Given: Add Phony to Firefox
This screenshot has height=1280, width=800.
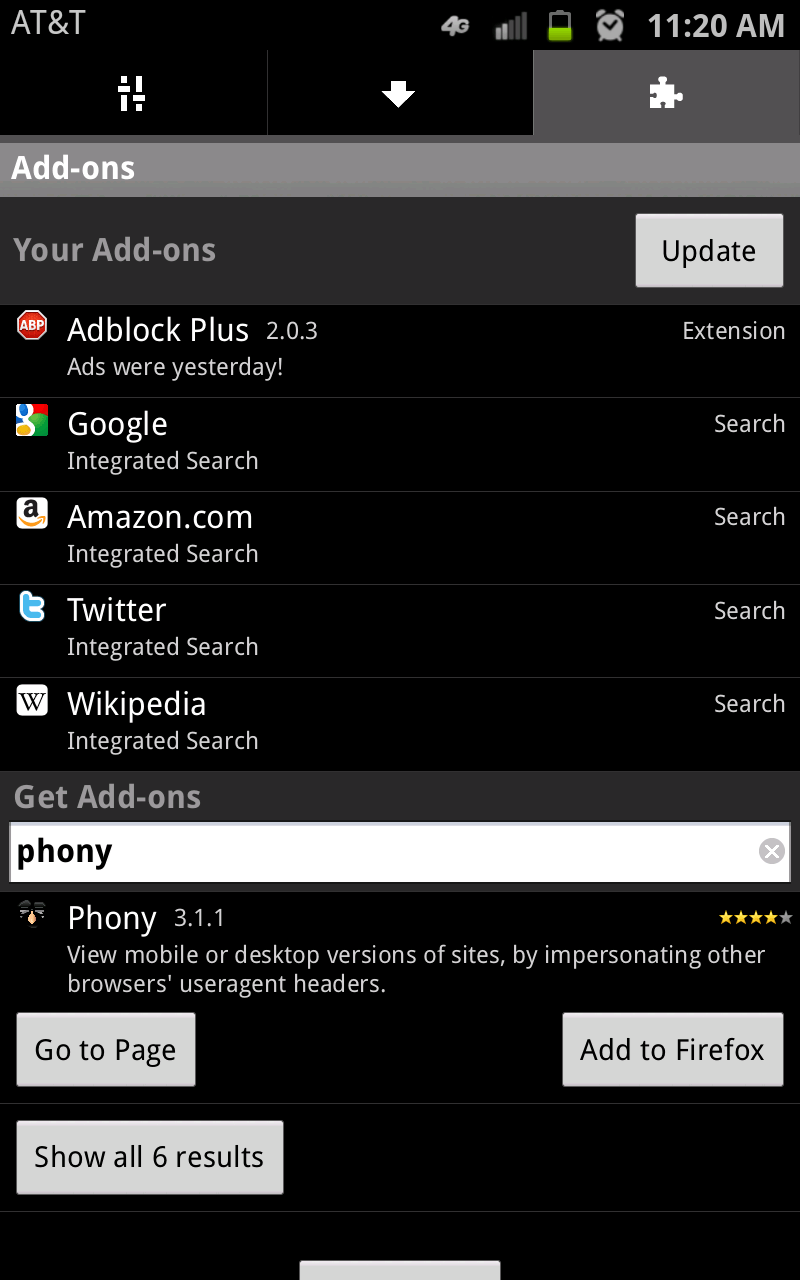Looking at the screenshot, I should 672,1050.
